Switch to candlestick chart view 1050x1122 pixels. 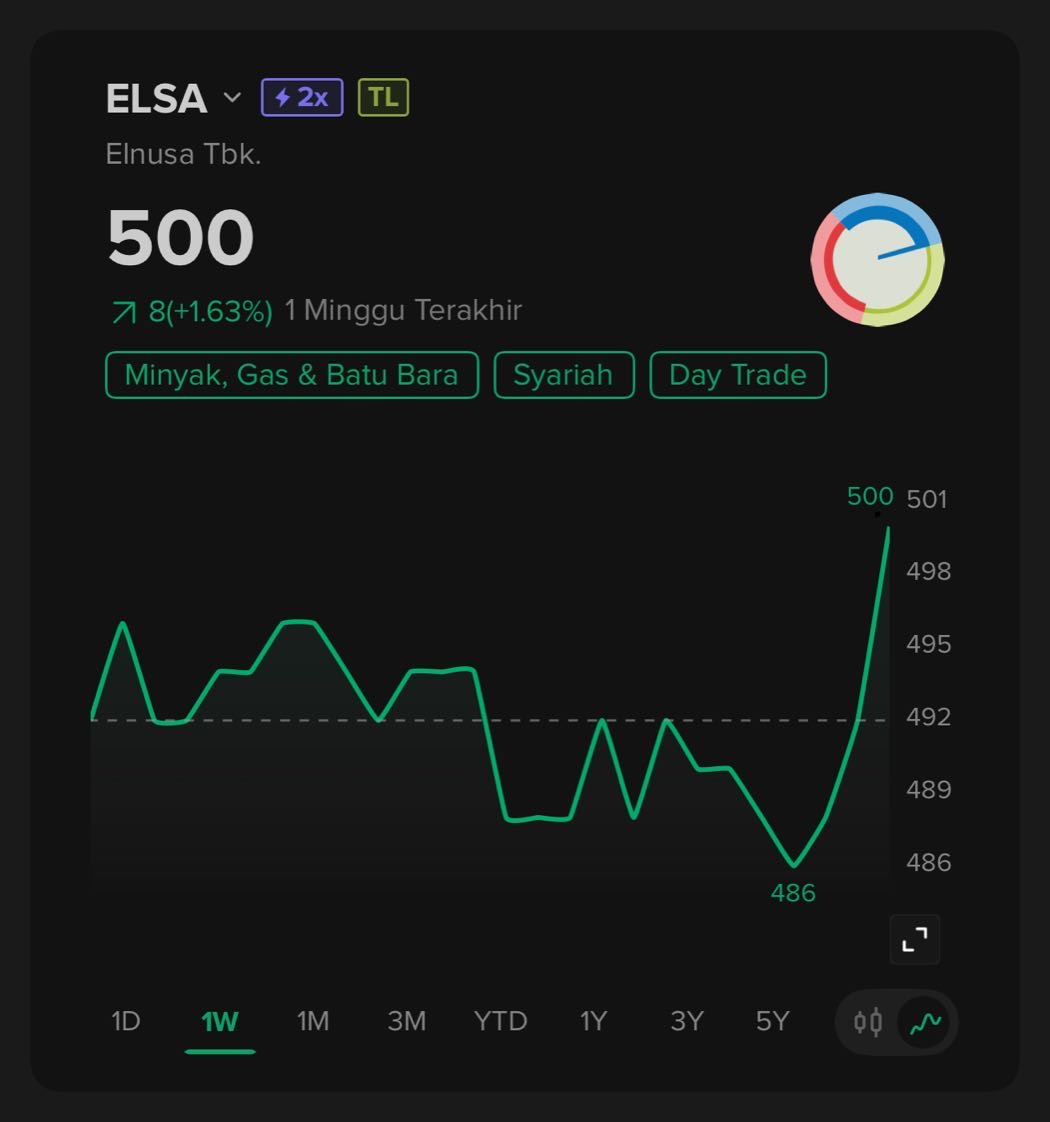[x=868, y=1022]
